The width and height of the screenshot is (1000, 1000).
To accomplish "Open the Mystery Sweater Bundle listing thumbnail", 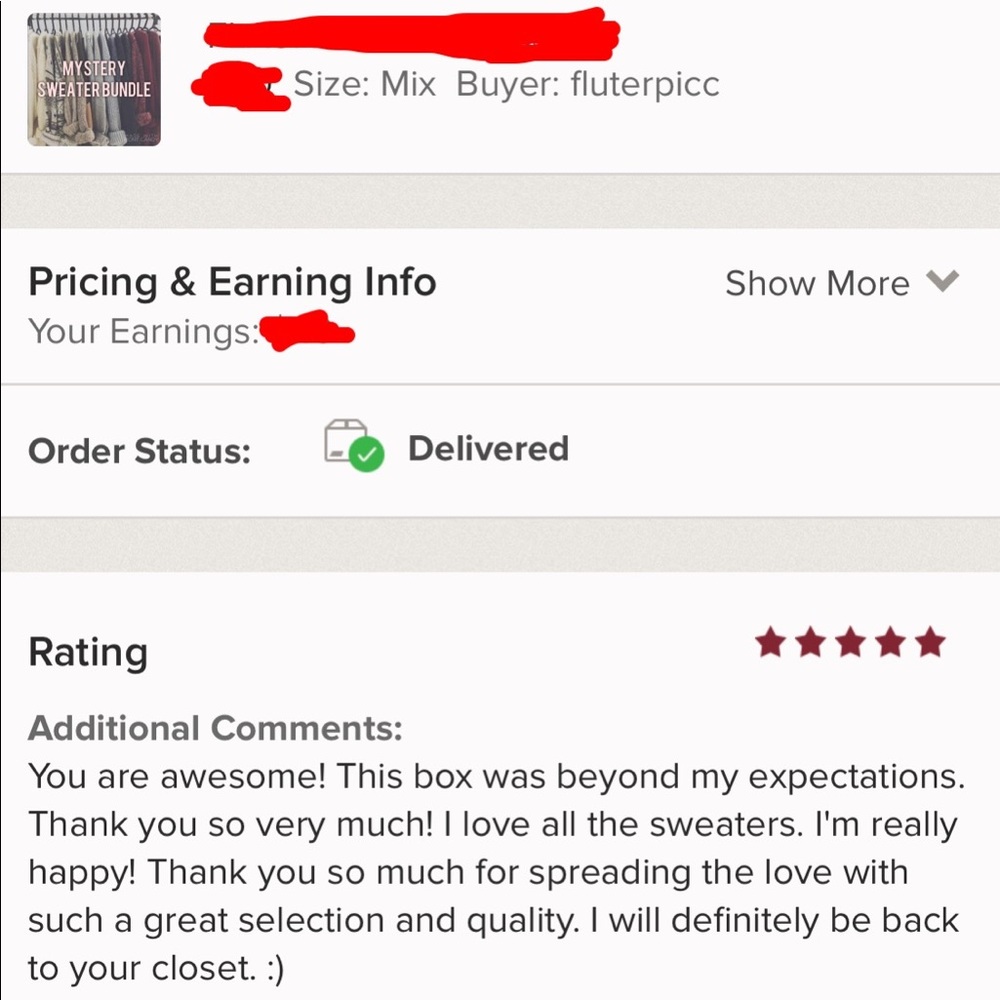I will (94, 80).
